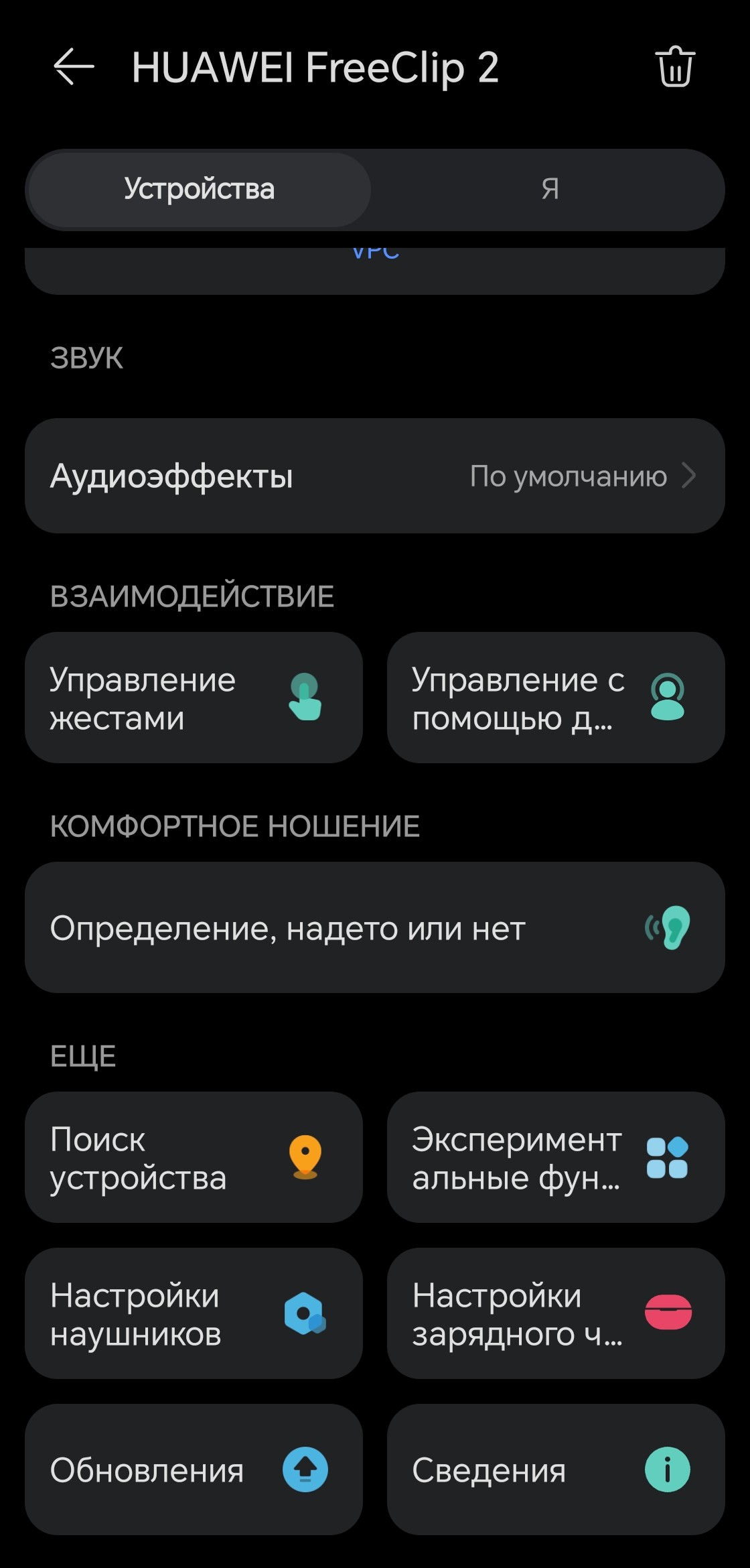Open Поиск устройства card
750x1568 pixels.
point(194,1157)
